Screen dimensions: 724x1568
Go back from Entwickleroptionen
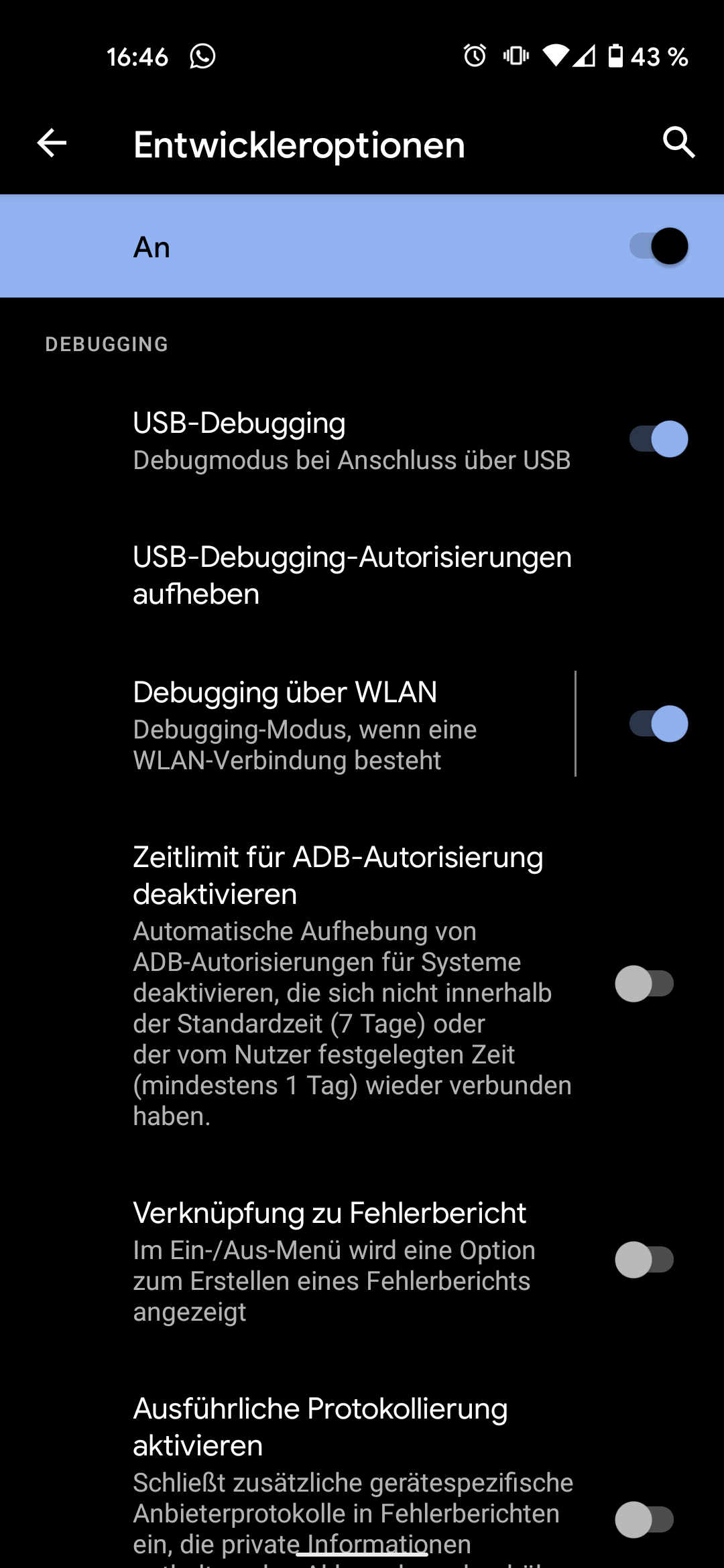point(52,143)
